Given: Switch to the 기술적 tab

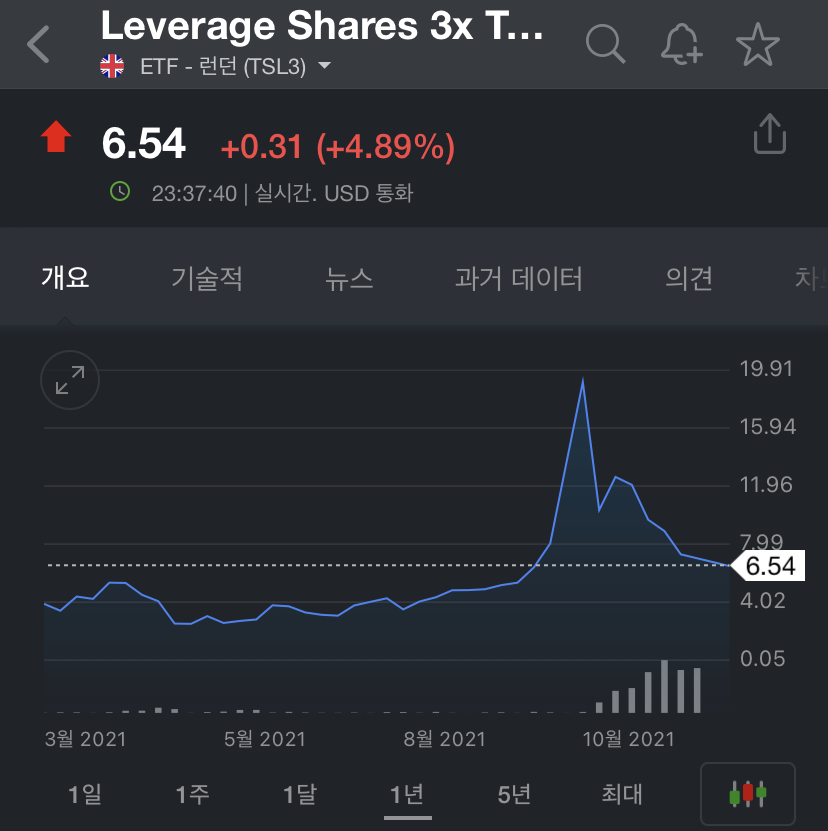Looking at the screenshot, I should point(207,278).
